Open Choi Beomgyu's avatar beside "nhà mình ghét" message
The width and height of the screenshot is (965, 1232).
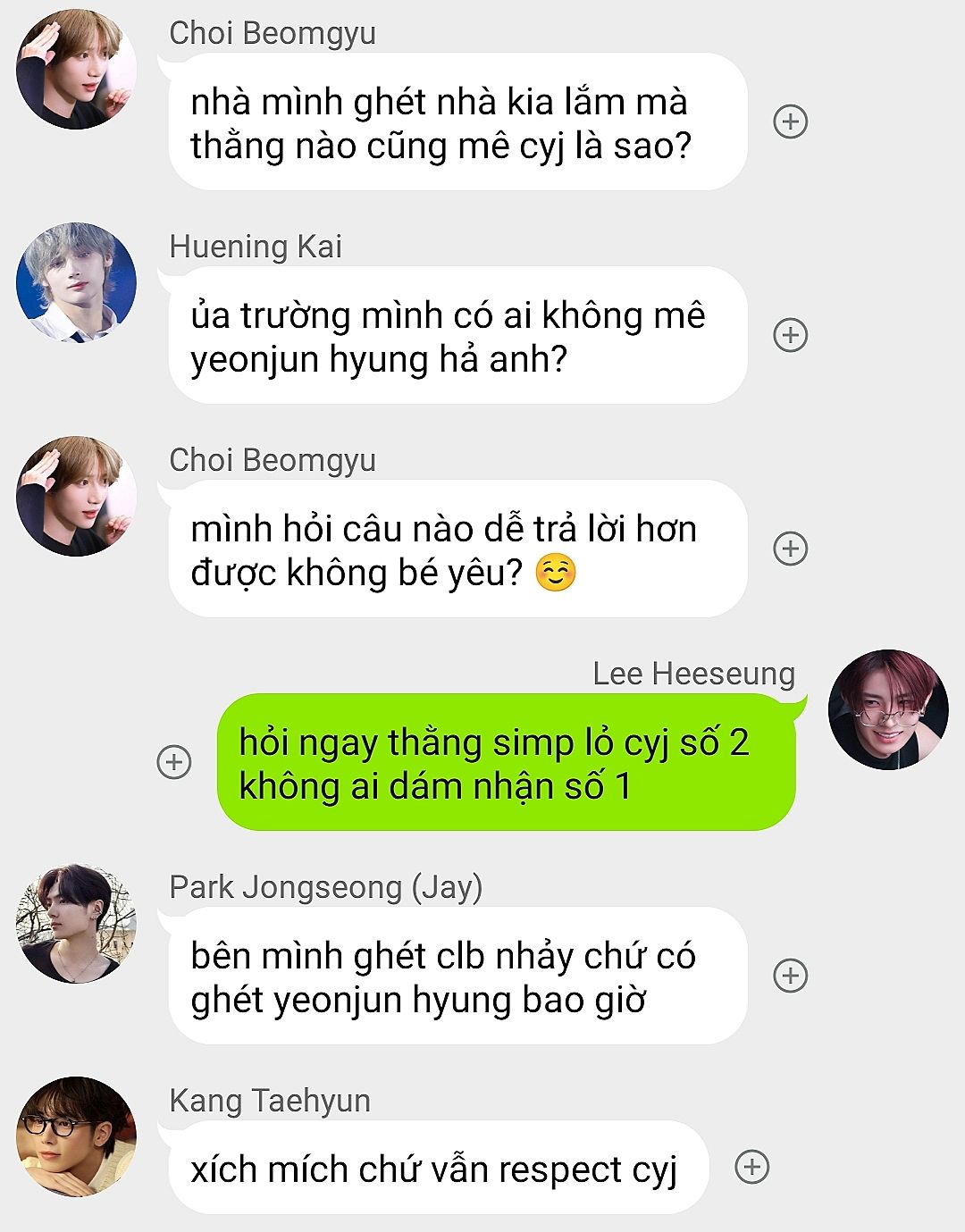76,70
